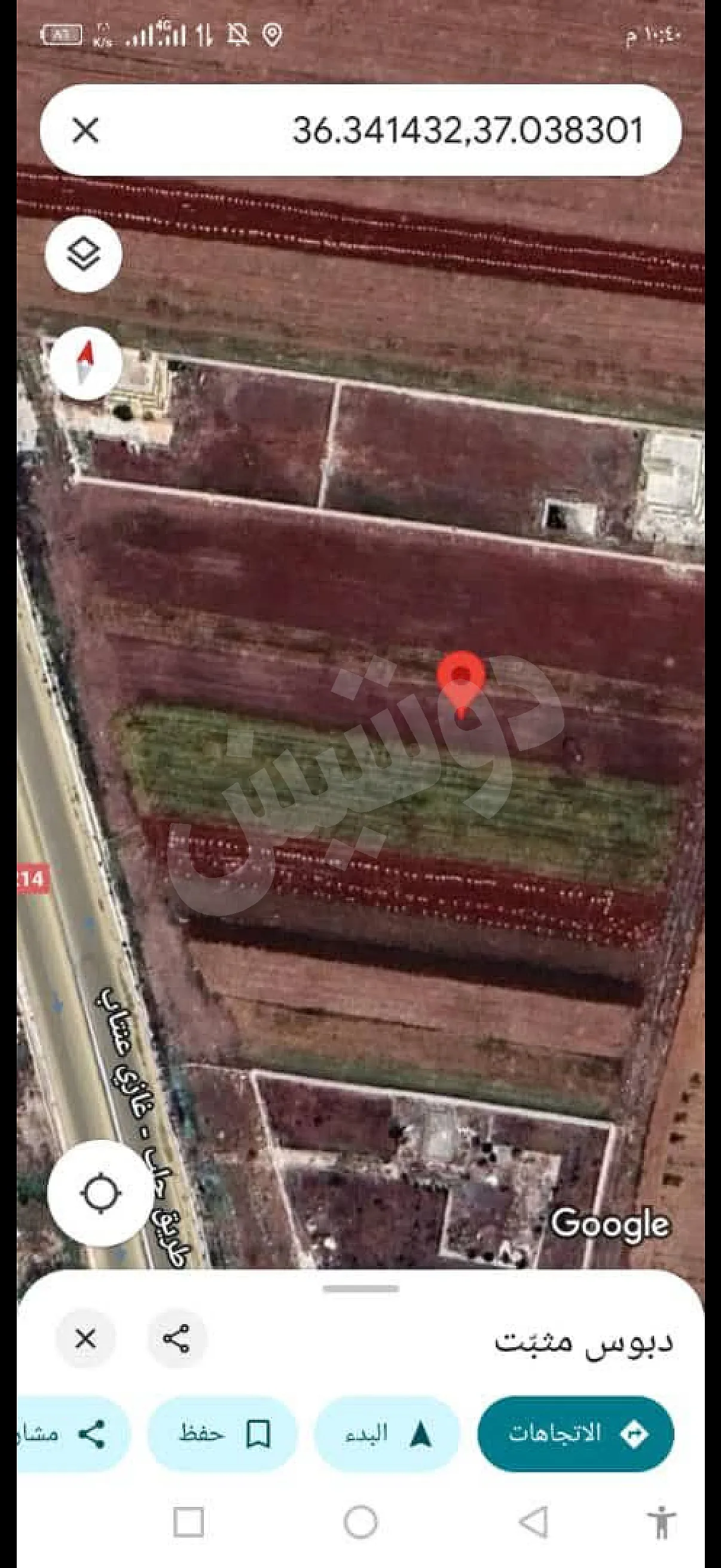The width and height of the screenshot is (721, 1568).
Task: Get directions with الاتجاهات button
Action: coord(575,1434)
